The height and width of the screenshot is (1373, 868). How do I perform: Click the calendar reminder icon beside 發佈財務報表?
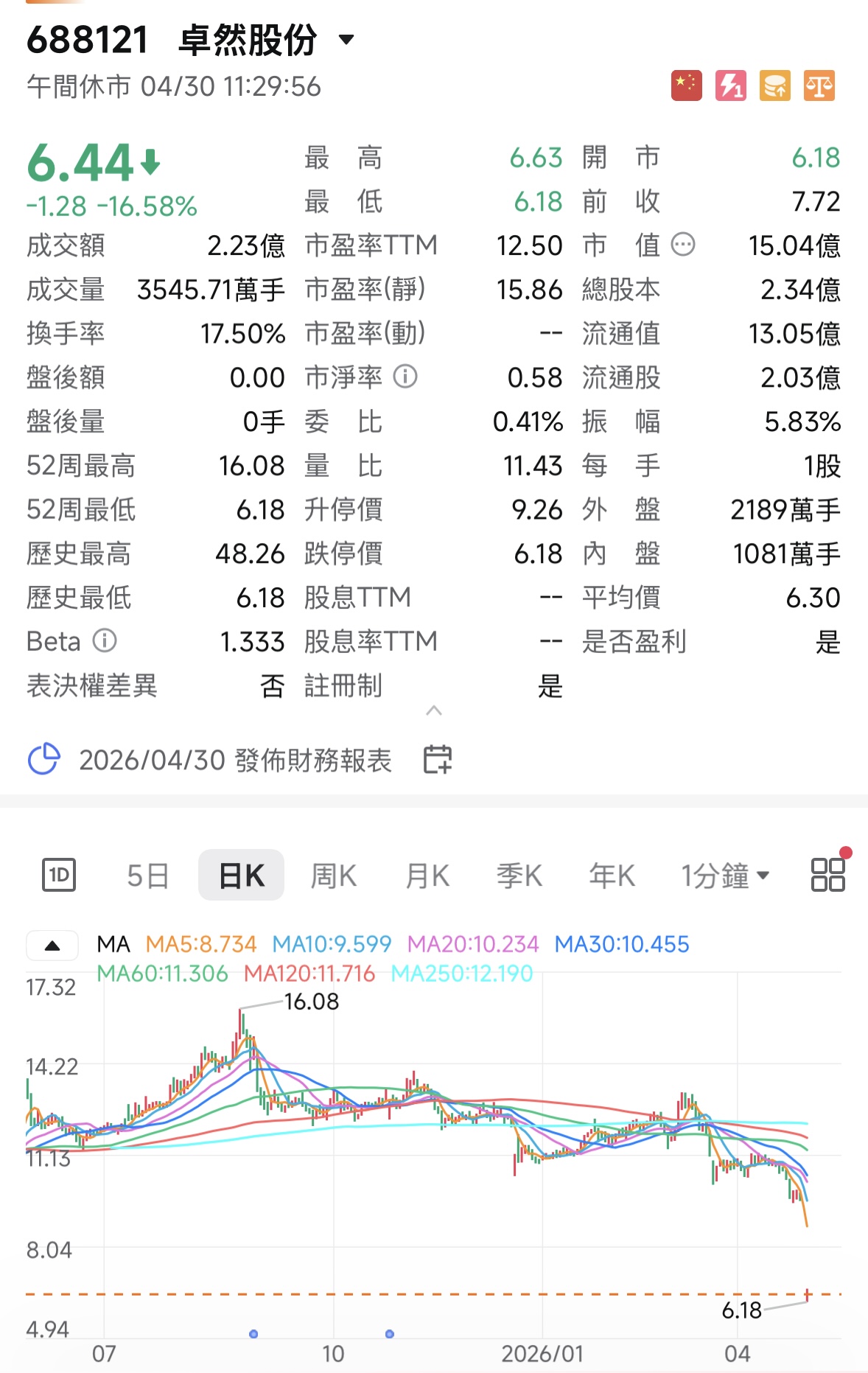coord(437,759)
